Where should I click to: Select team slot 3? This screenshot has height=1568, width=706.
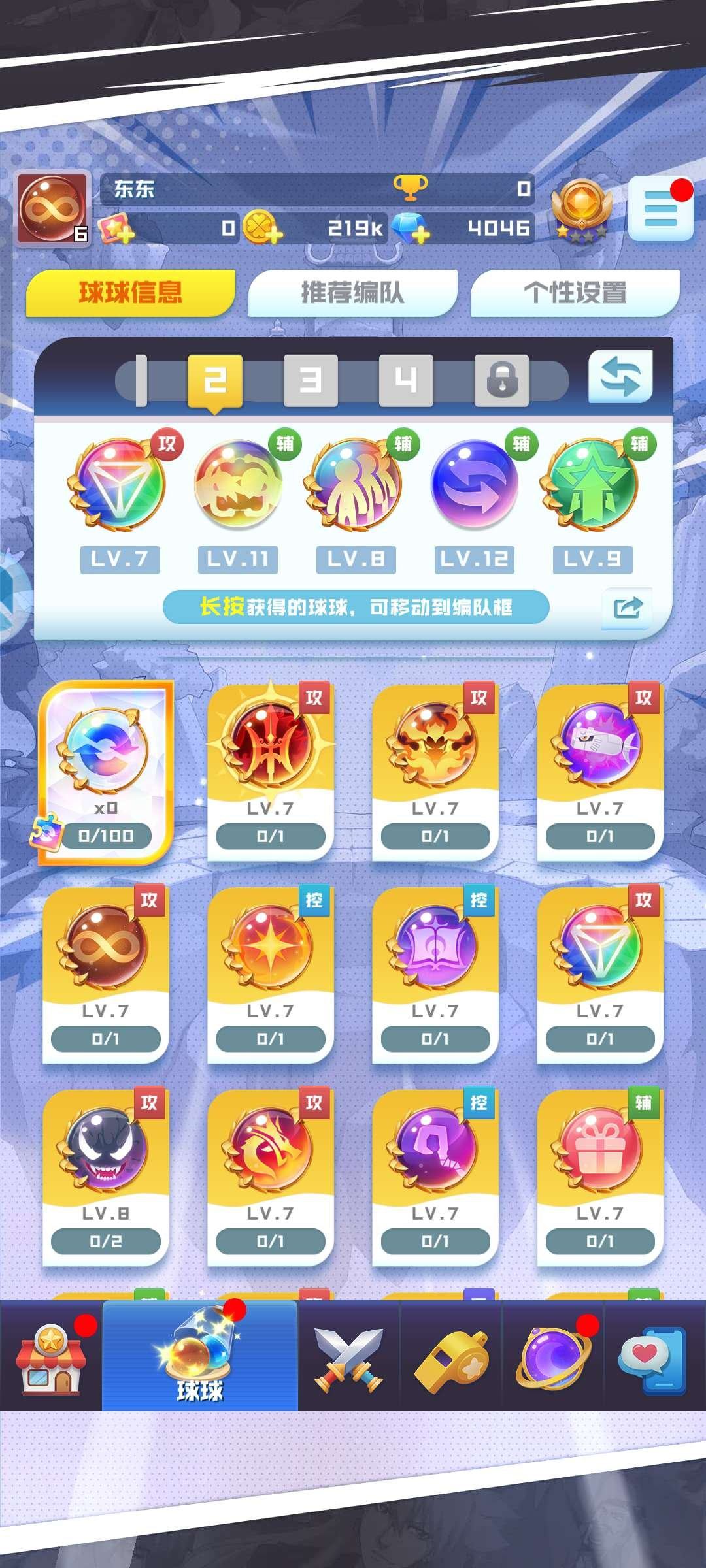tap(311, 380)
